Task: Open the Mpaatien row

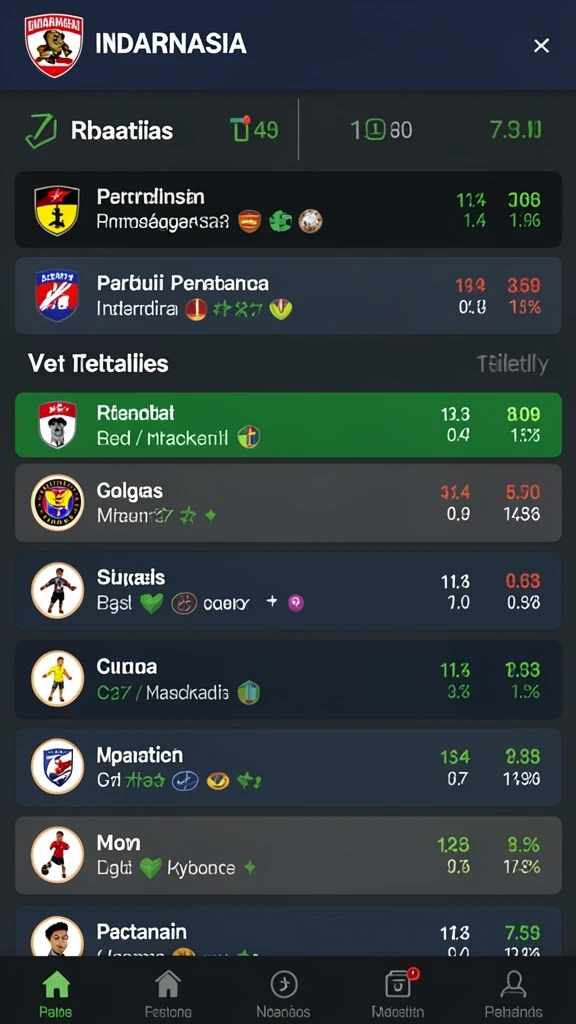Action: [288, 767]
